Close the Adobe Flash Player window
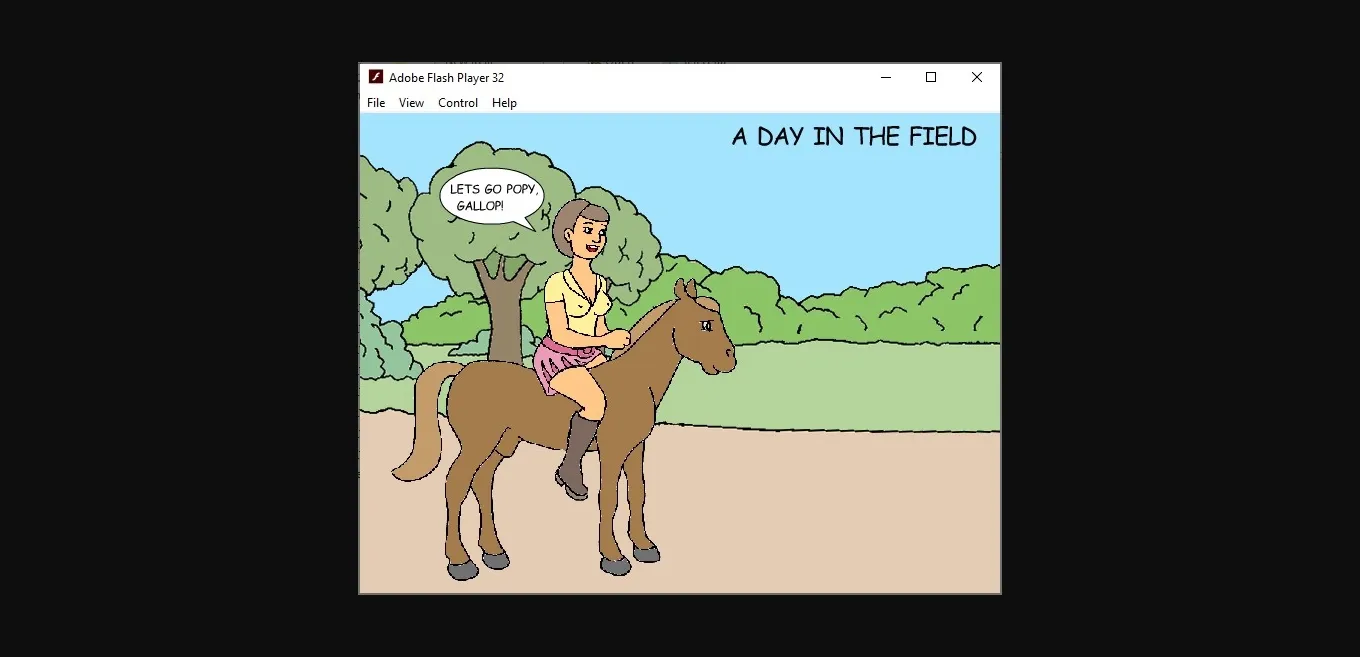 [977, 77]
